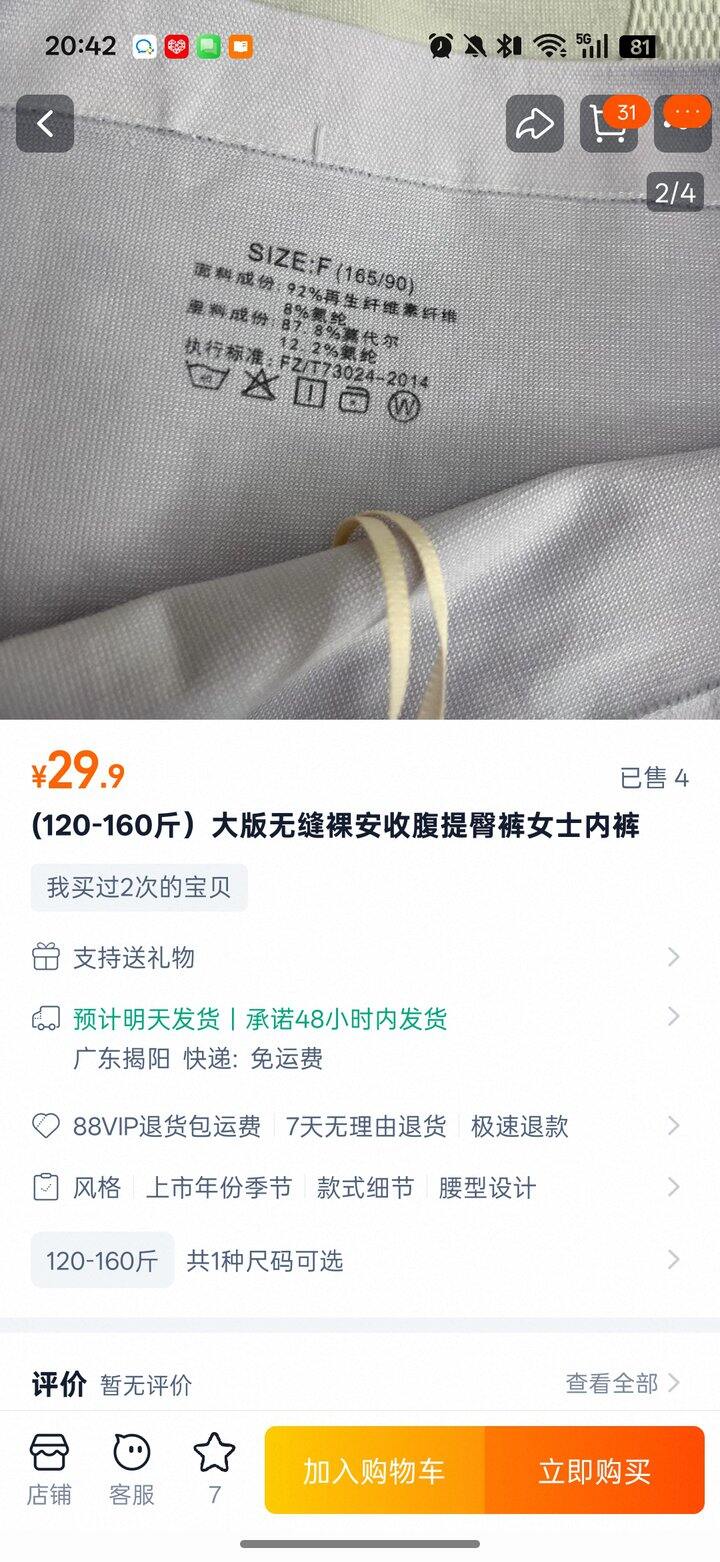Screen dimensions: 720x1562
Task: Select the 120-160斤 size option
Action: click(102, 1260)
